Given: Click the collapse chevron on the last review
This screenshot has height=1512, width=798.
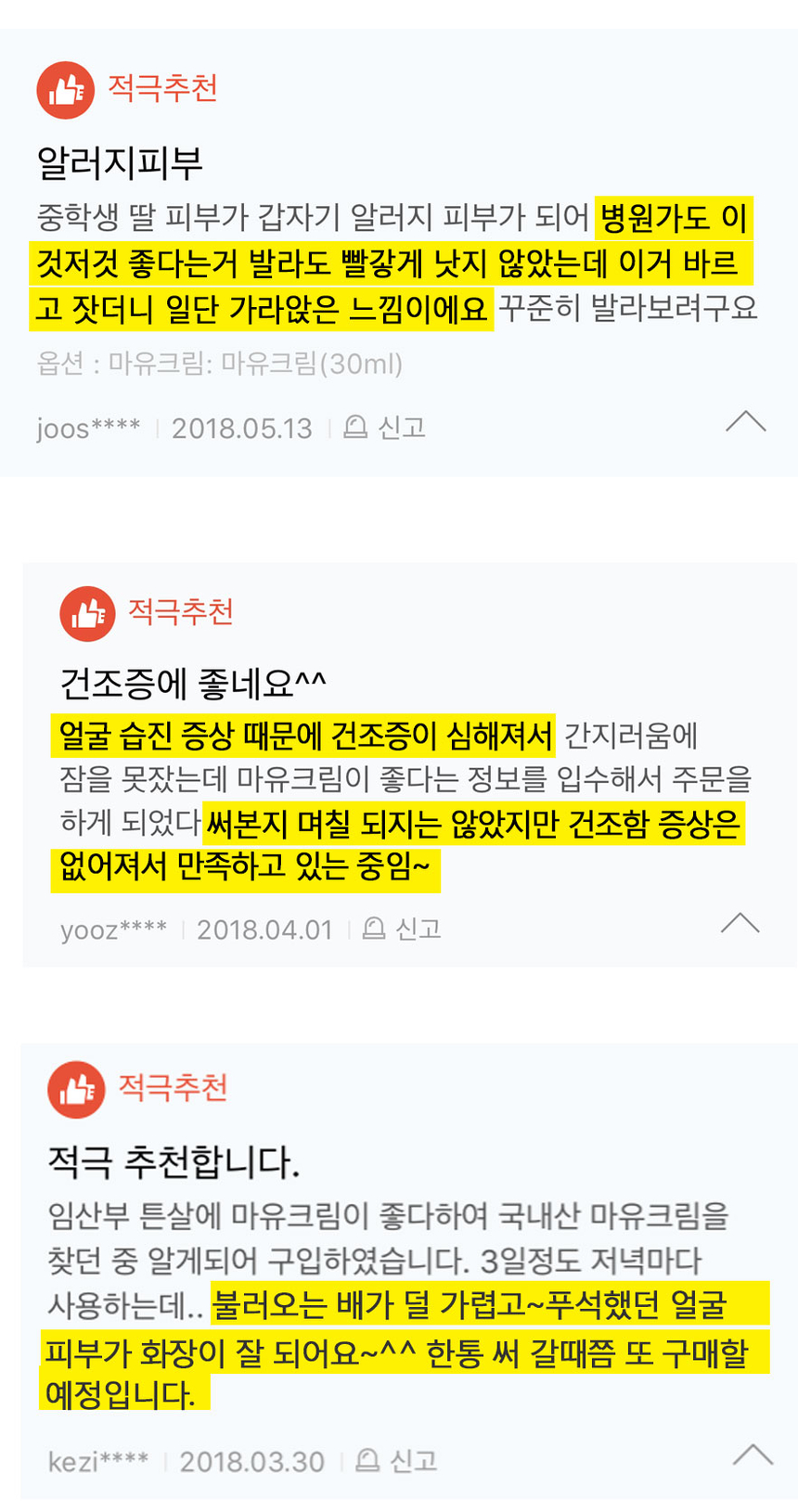Looking at the screenshot, I should tap(753, 1455).
